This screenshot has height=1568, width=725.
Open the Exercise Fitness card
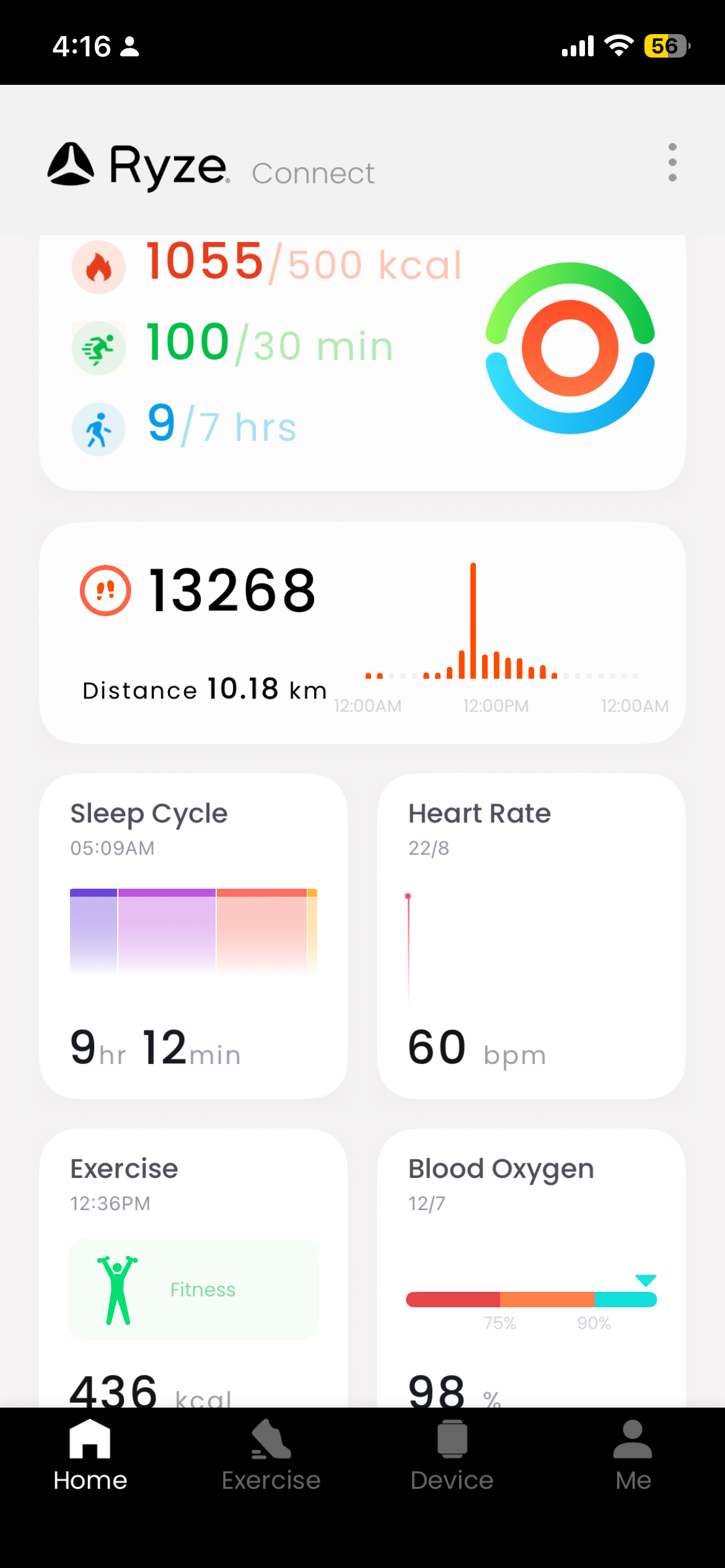[193, 1268]
